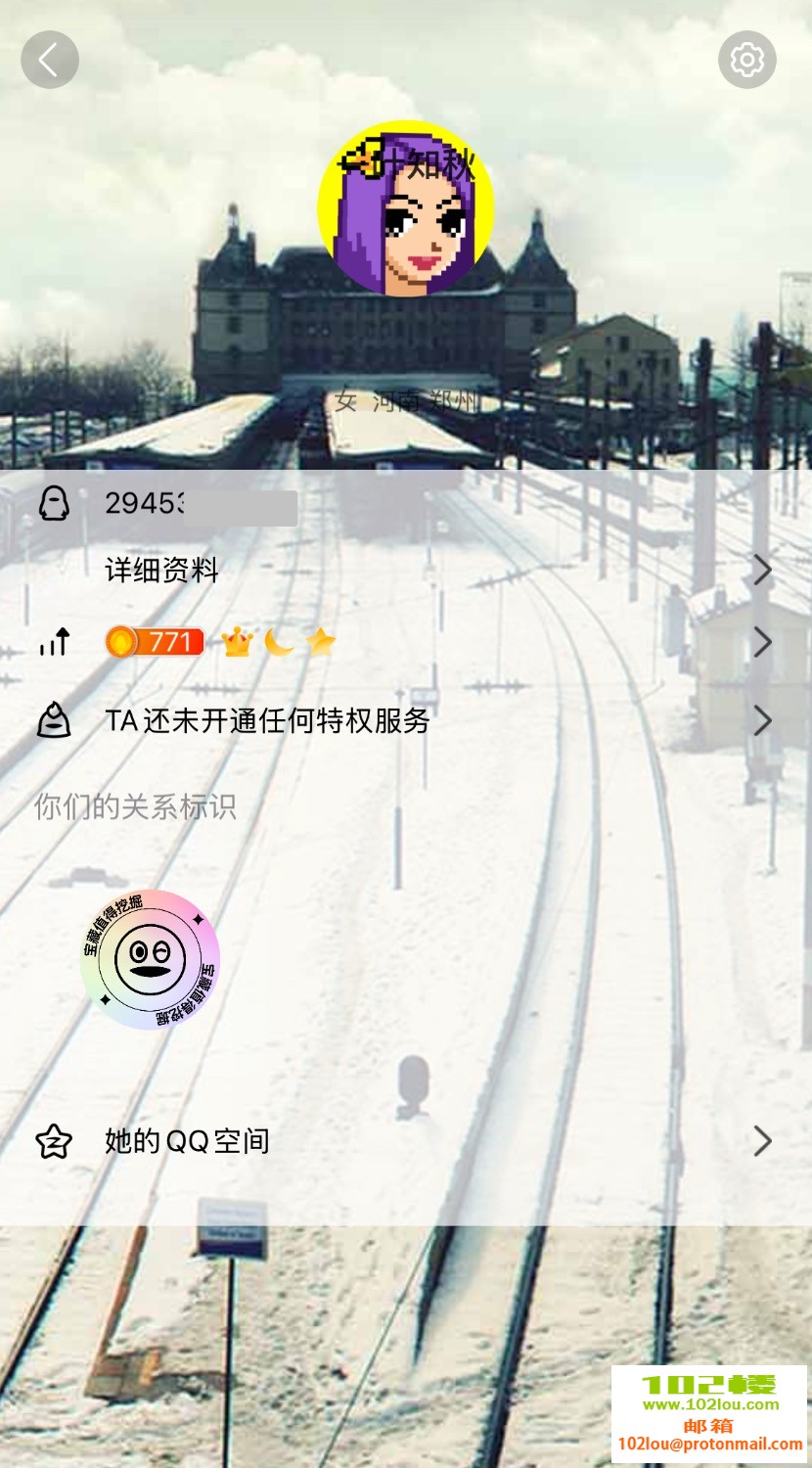Screen dimensions: 812x1468
Task: Open the 详细资料 row
Action: point(406,571)
